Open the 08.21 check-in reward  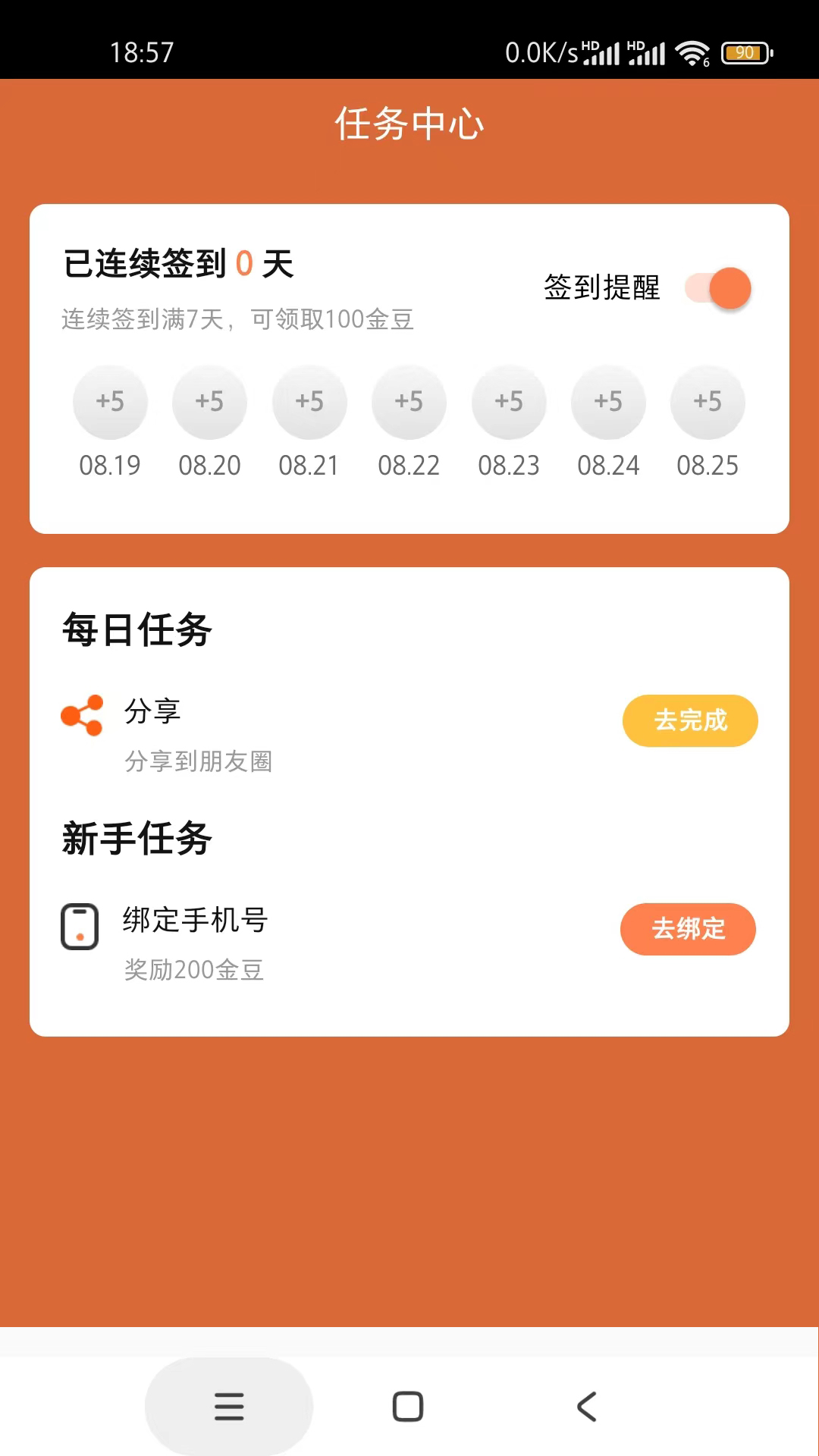(x=309, y=403)
